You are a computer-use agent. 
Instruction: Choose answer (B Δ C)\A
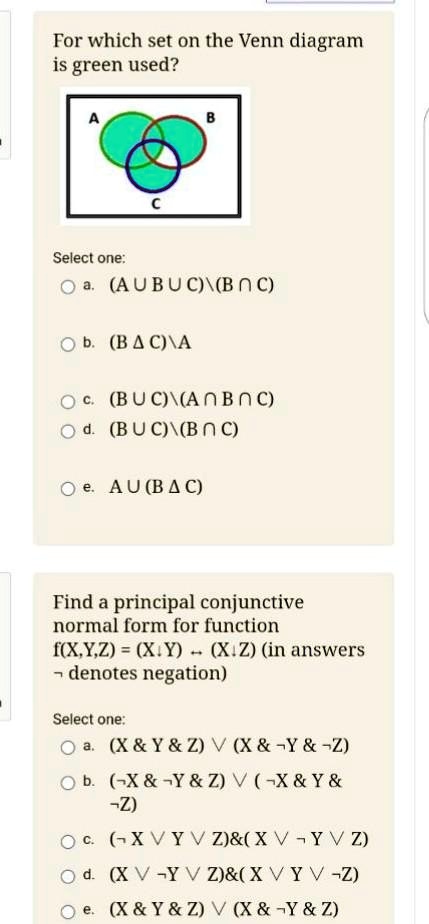[68, 344]
